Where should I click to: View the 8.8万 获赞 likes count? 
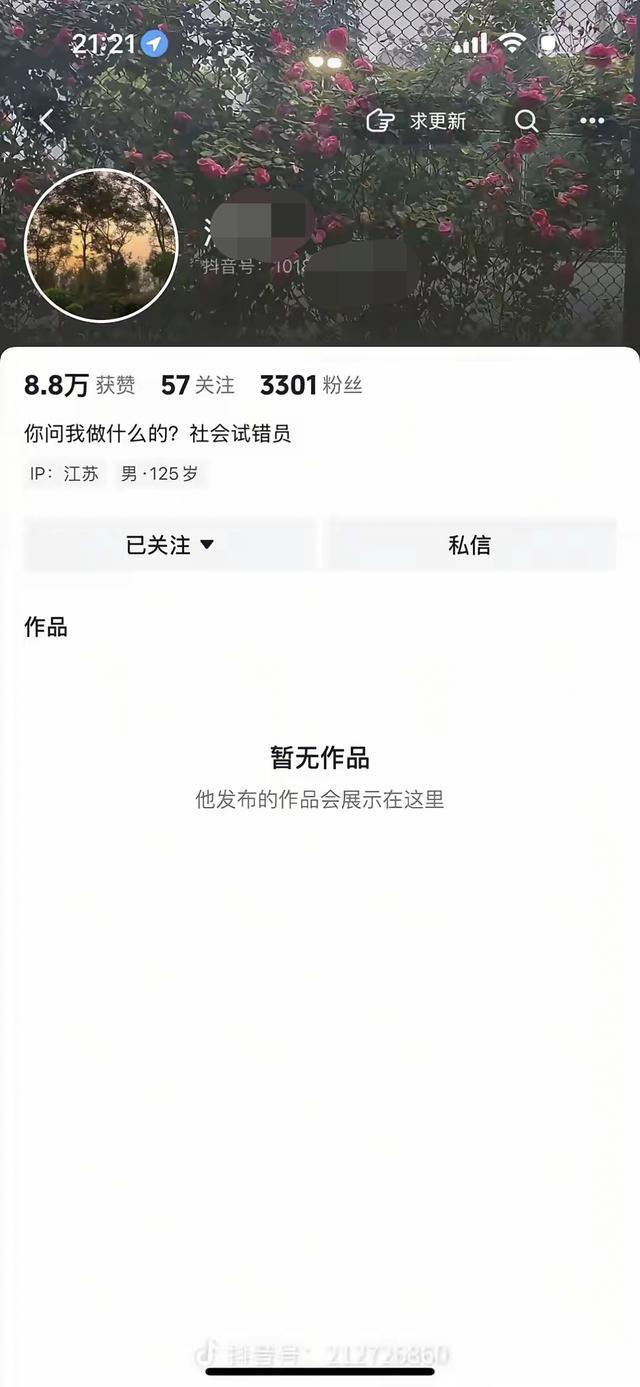(x=79, y=385)
